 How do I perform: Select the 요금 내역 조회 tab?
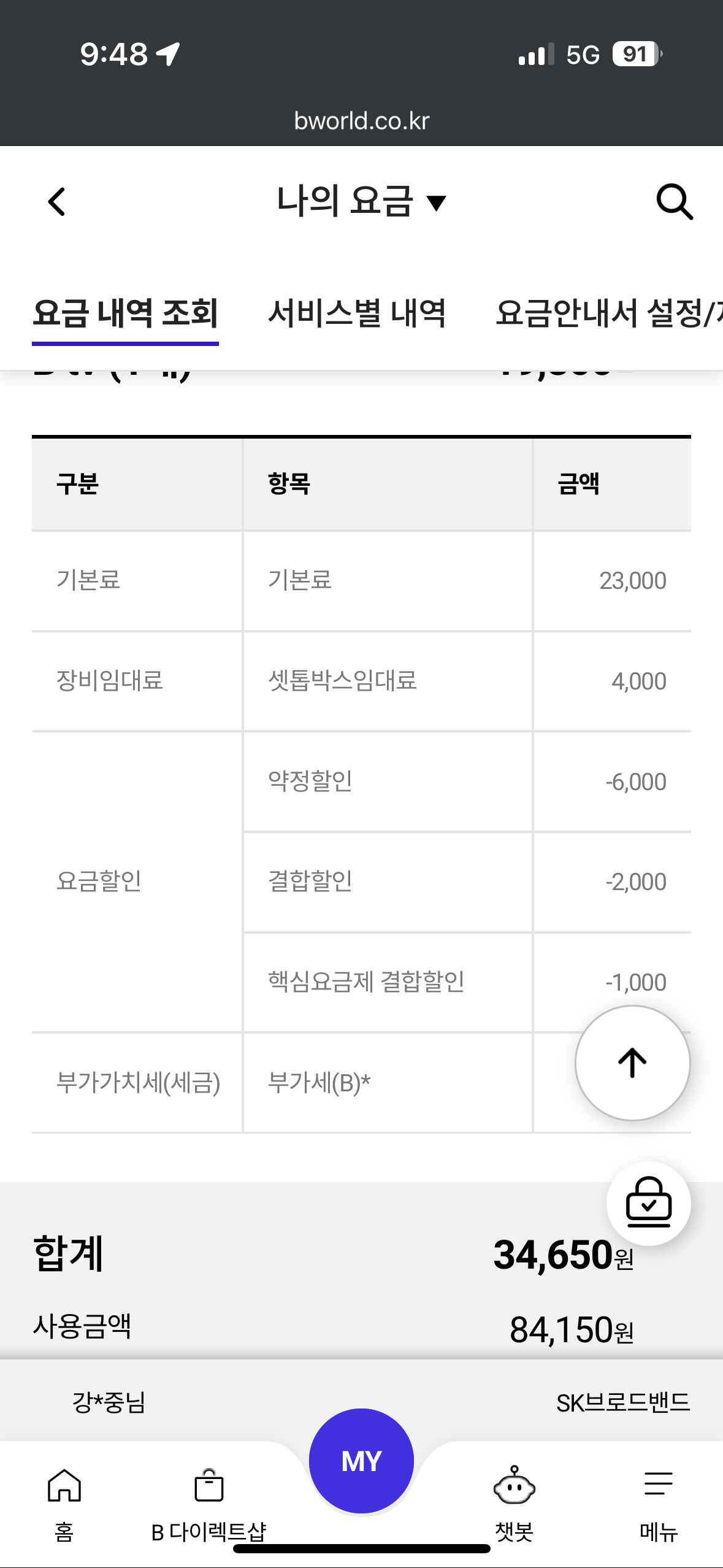point(125,313)
